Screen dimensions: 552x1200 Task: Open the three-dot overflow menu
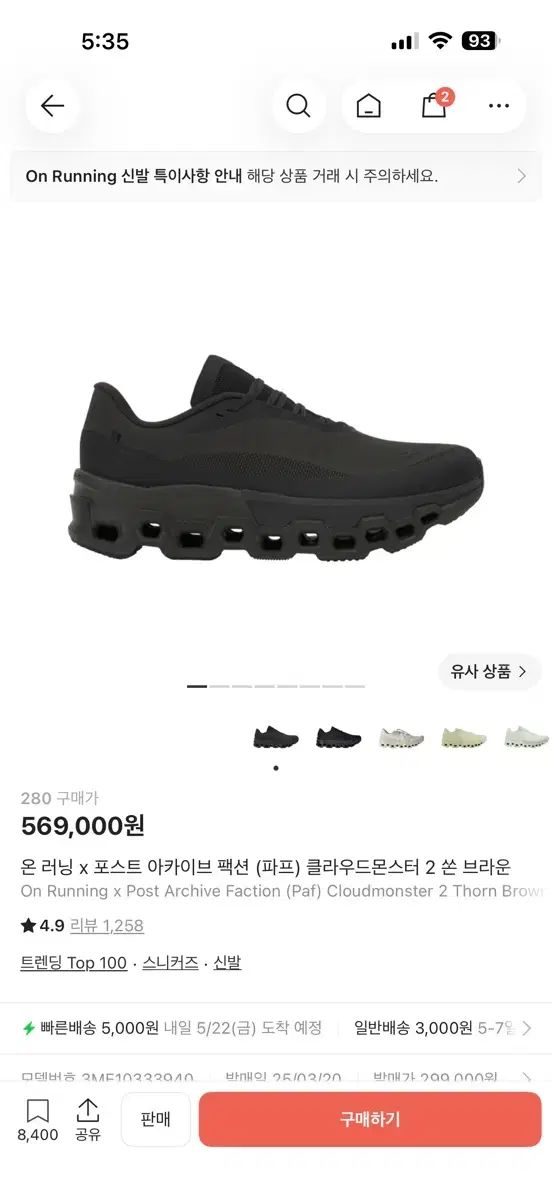(498, 106)
